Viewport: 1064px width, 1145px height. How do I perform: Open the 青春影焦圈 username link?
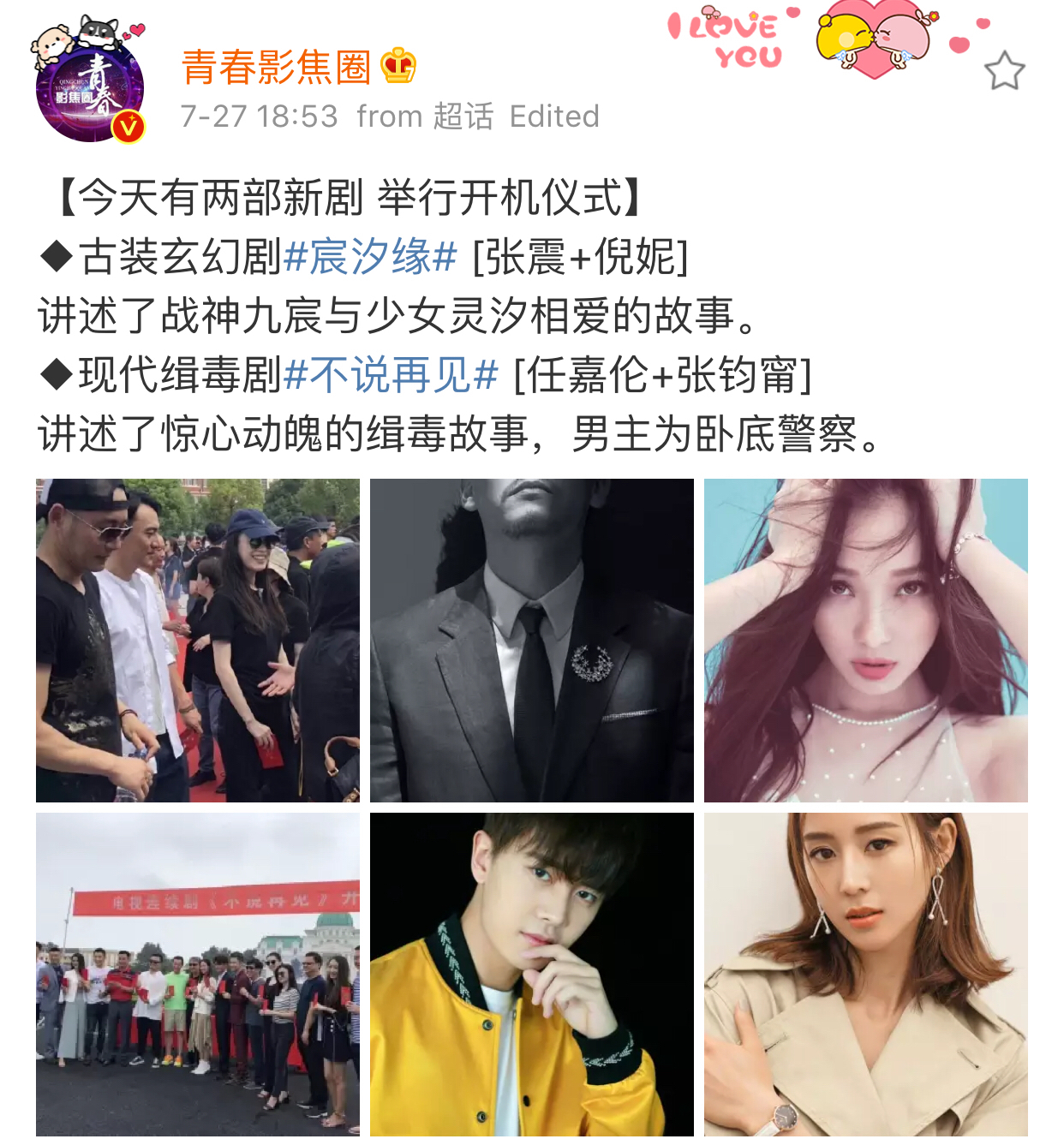point(276,68)
